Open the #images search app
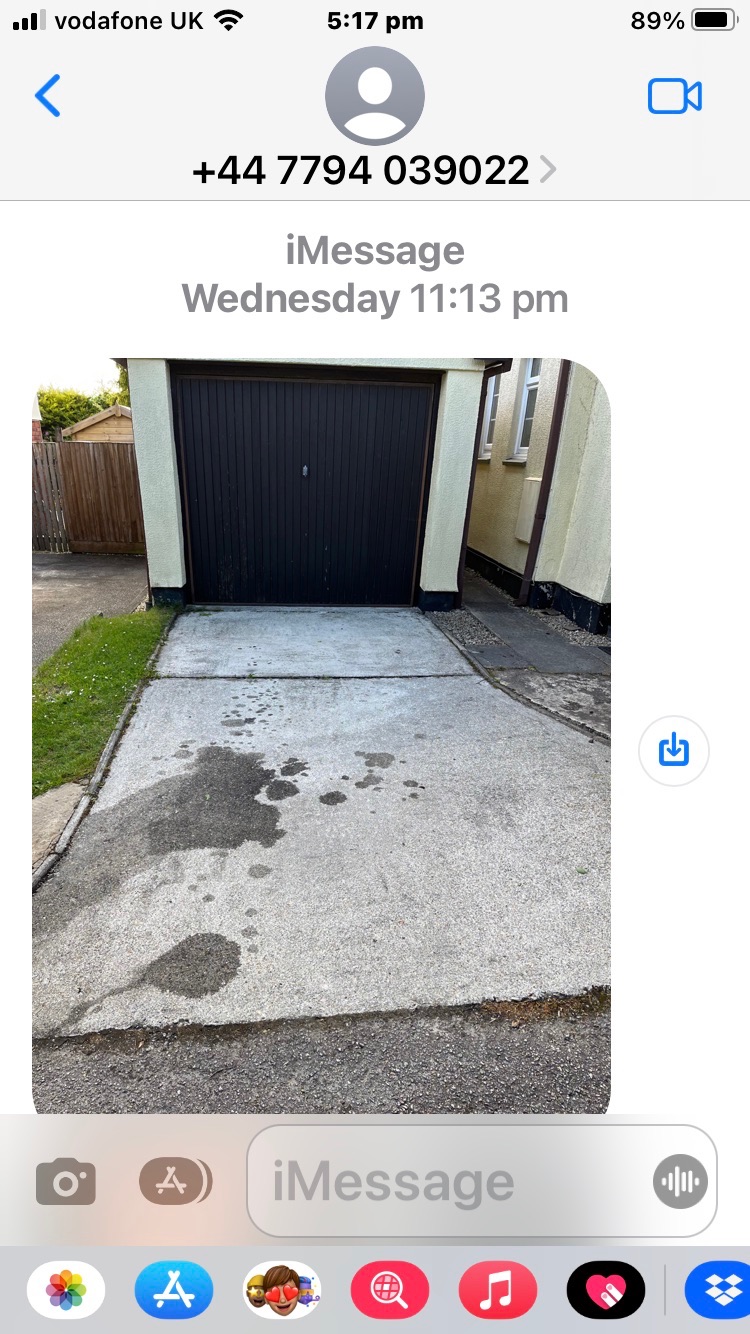Viewport: 750px width, 1334px height. point(390,1290)
